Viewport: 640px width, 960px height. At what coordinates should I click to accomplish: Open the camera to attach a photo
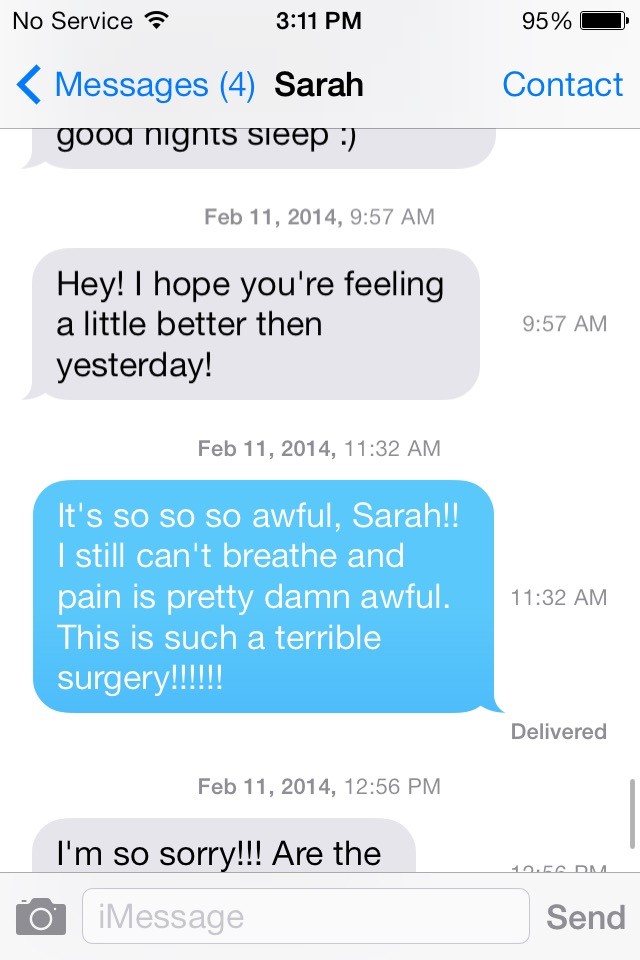click(x=41, y=916)
